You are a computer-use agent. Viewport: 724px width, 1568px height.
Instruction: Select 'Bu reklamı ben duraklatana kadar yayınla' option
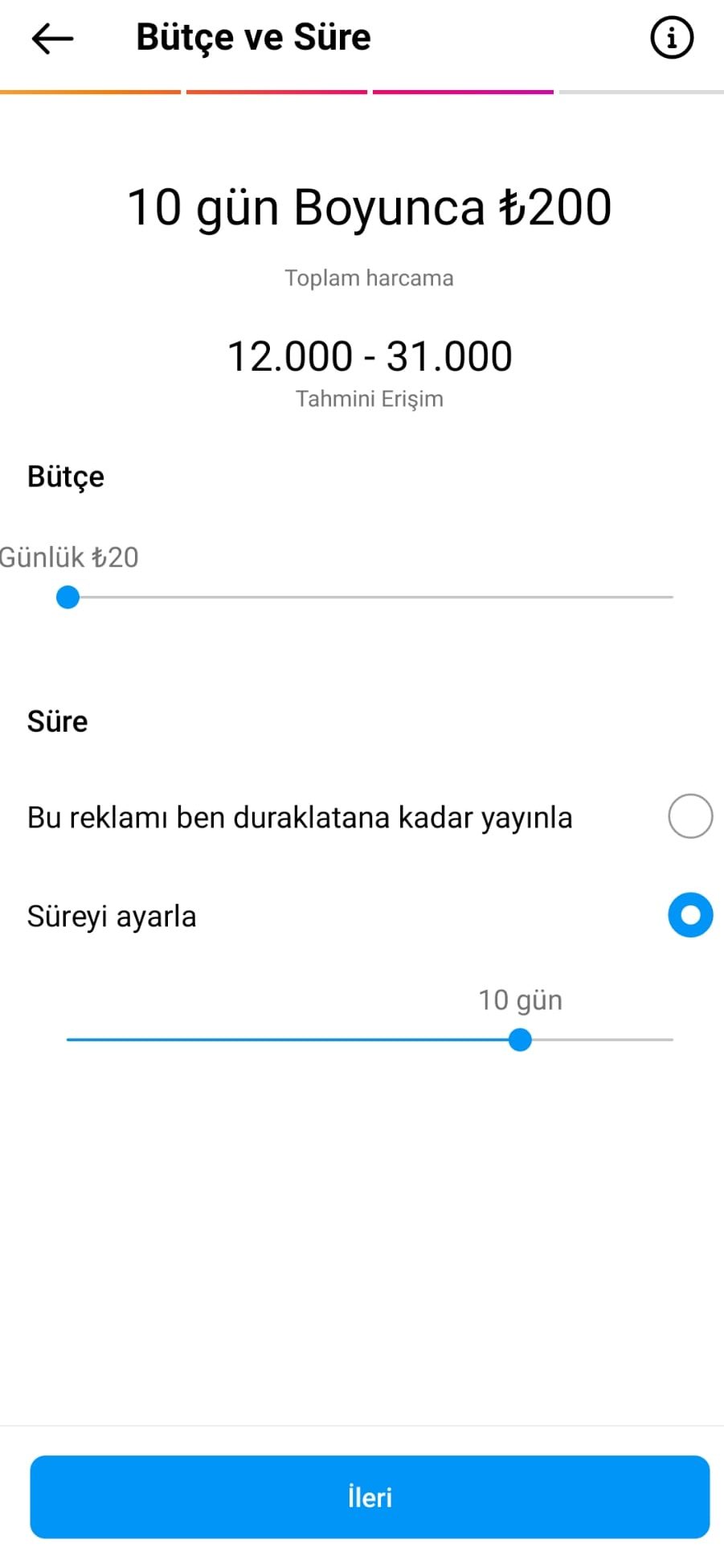point(689,816)
